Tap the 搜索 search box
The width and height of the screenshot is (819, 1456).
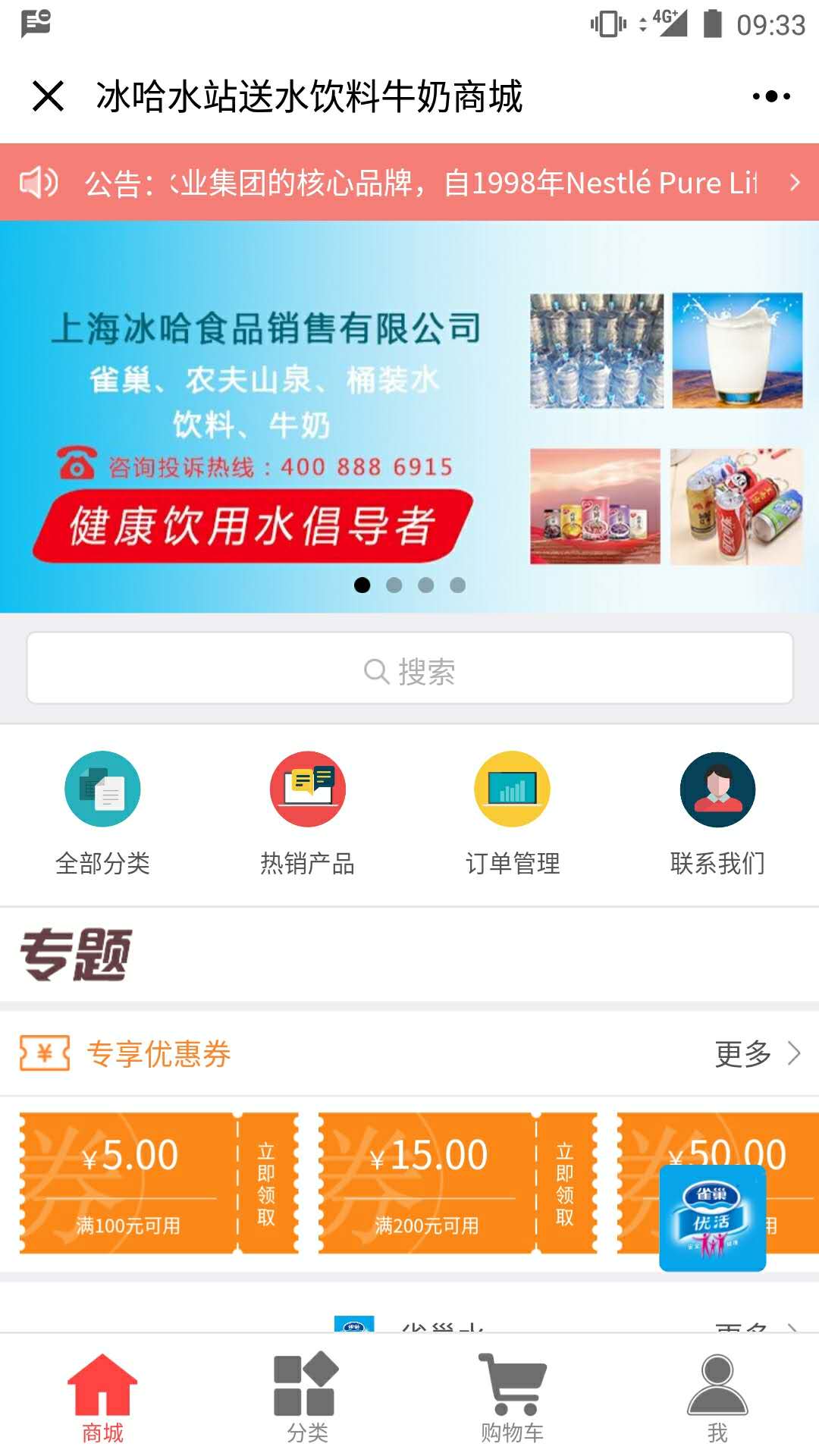[x=409, y=670]
